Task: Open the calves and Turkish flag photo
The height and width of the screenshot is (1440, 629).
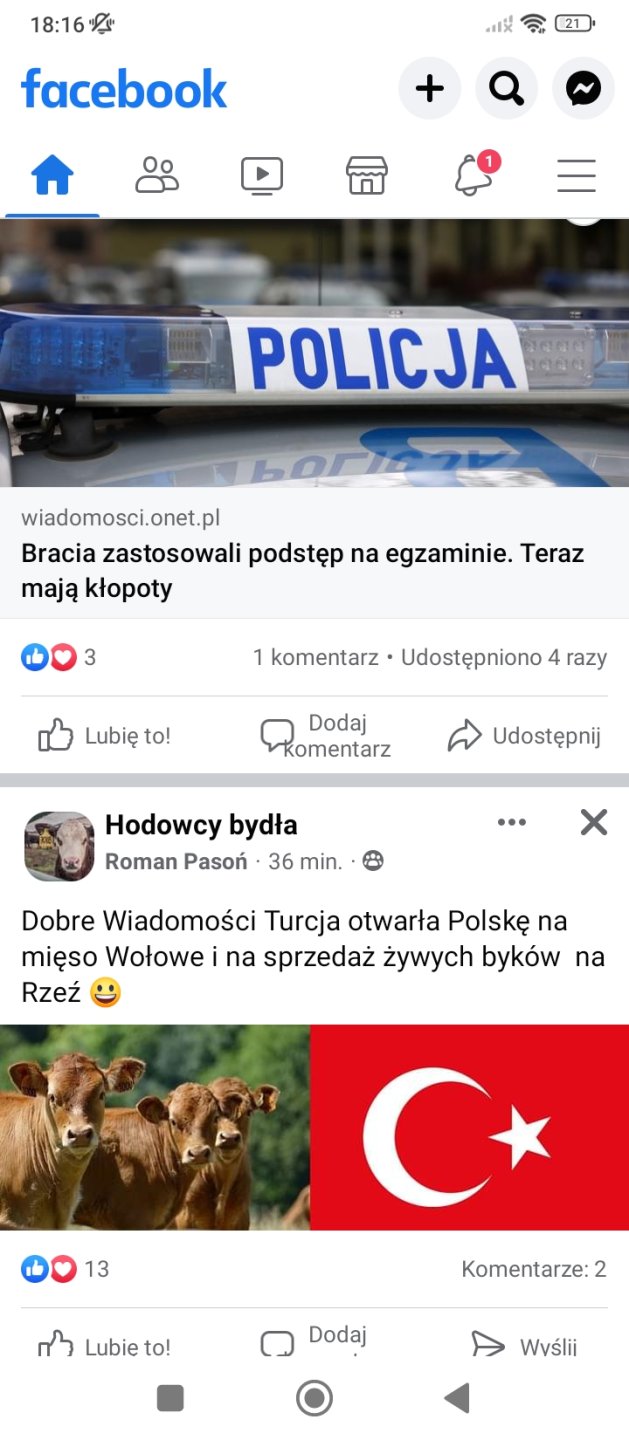Action: [x=314, y=1127]
